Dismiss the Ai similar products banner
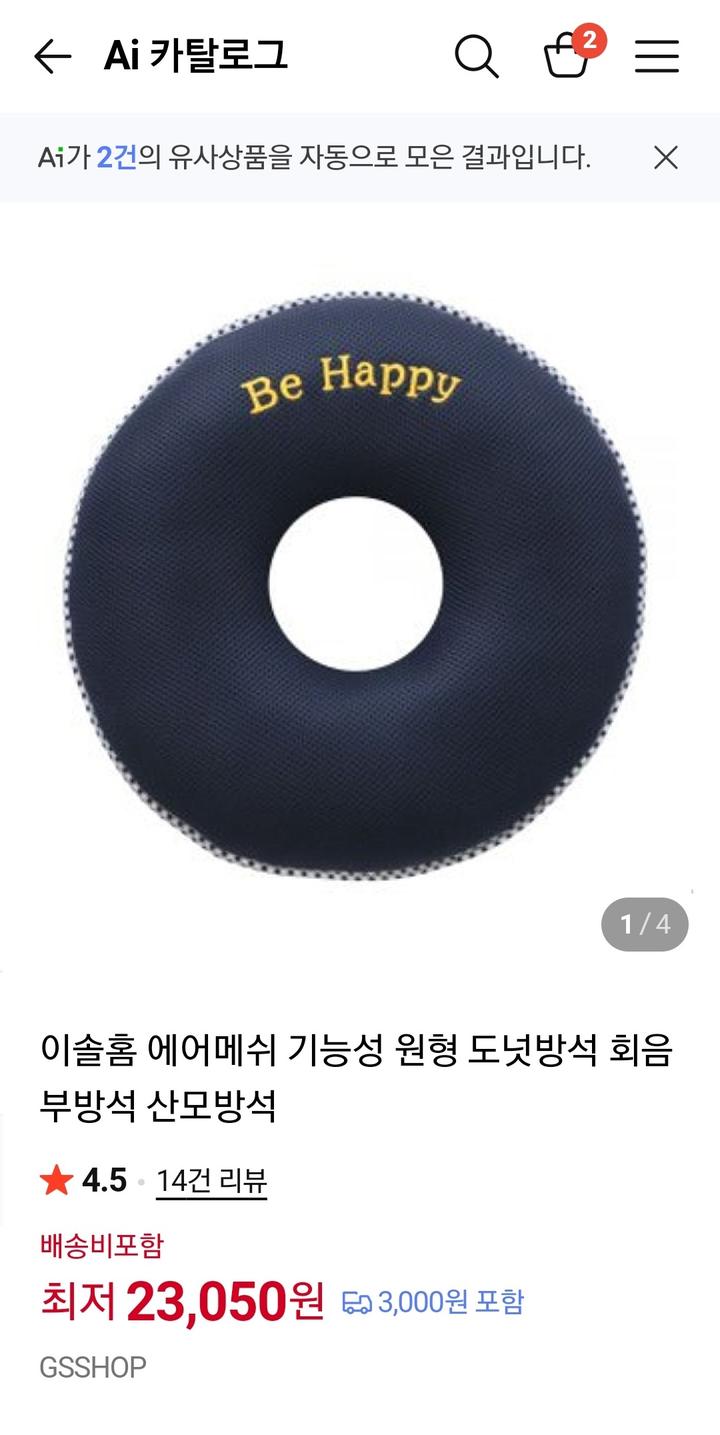Viewport: 720px width, 1435px height. [665, 157]
